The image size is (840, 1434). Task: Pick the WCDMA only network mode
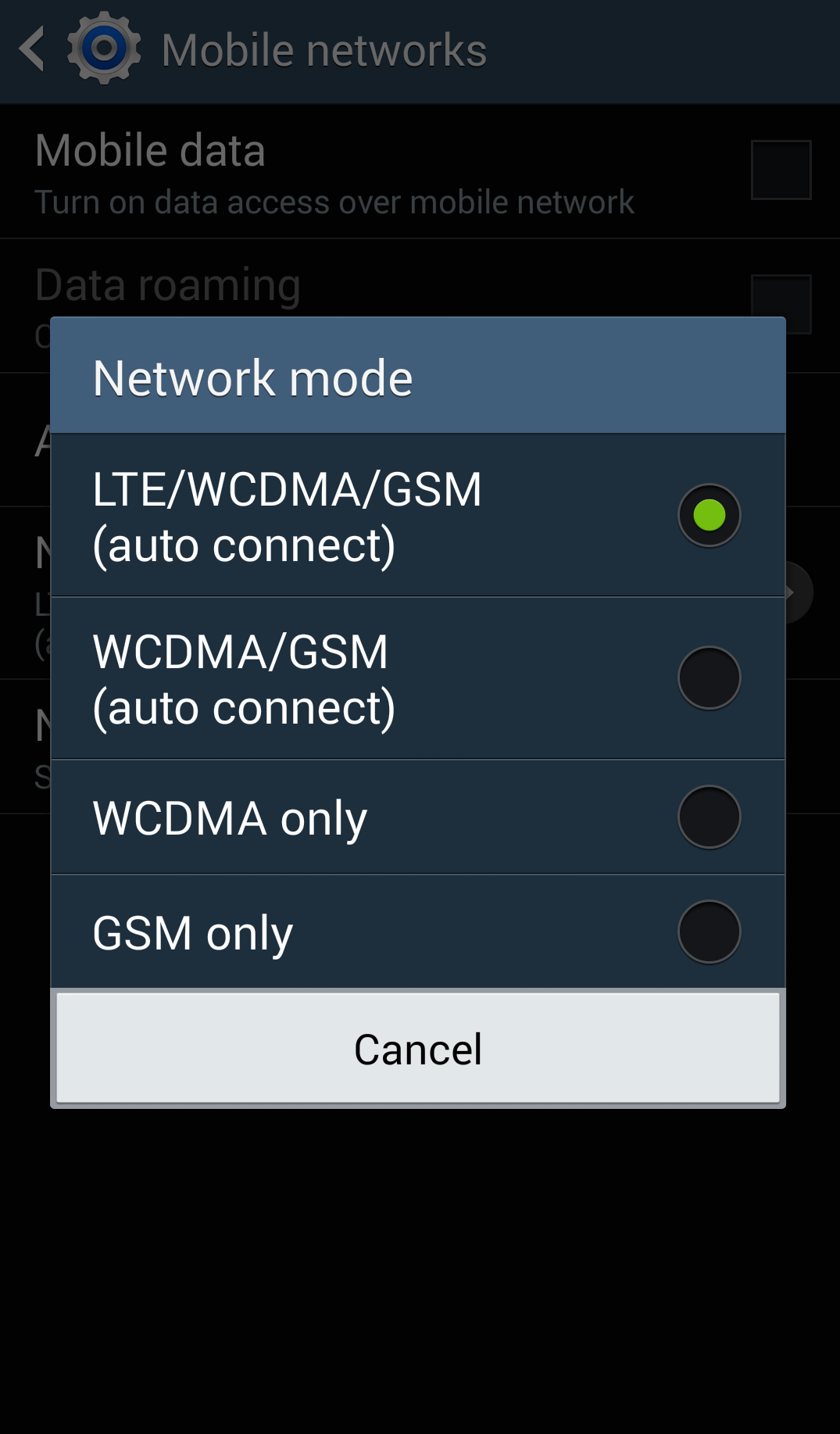click(417, 817)
